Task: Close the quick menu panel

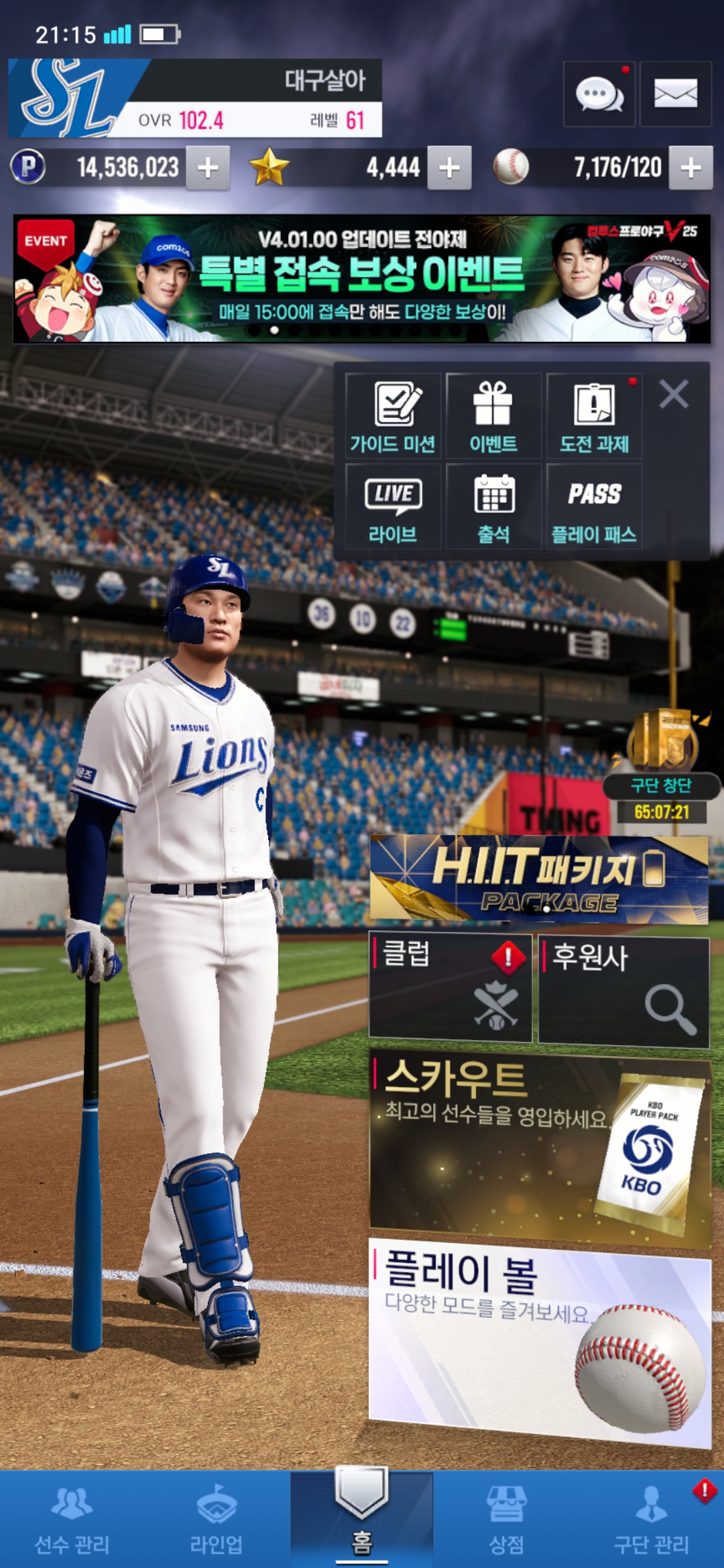Action: [674, 394]
